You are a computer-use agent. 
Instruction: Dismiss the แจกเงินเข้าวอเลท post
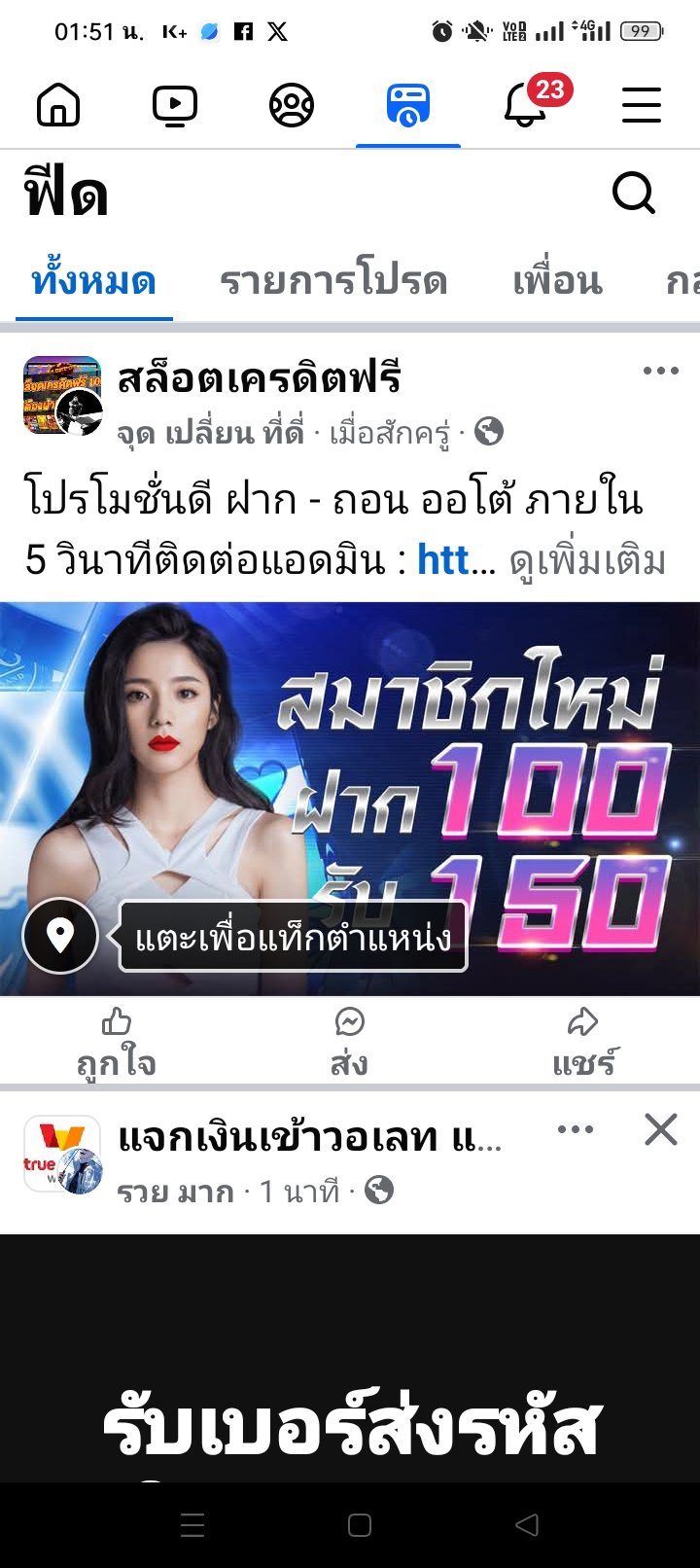click(x=661, y=1129)
